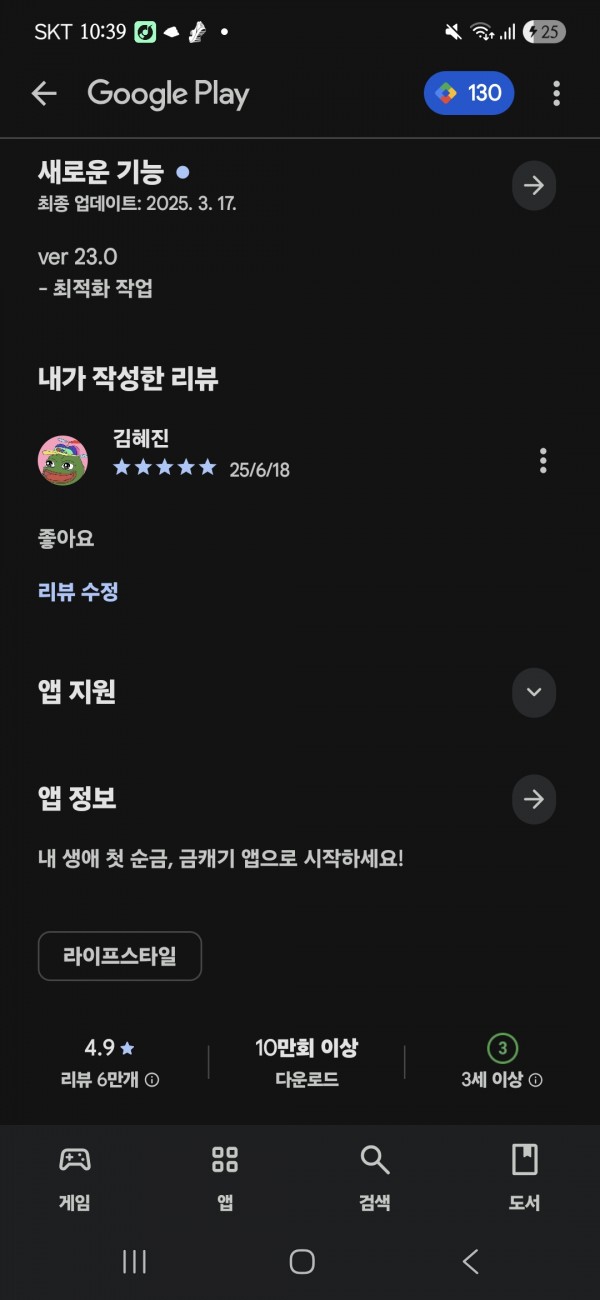This screenshot has height=1300, width=600.
Task: Switch to the 검색 tab
Action: pyautogui.click(x=375, y=1177)
